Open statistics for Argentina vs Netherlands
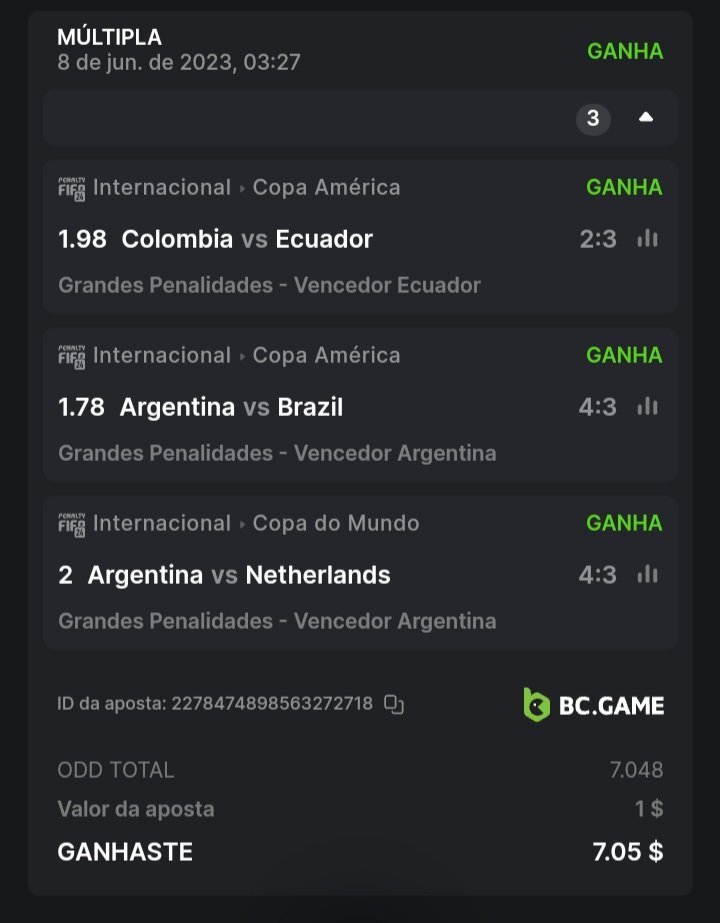720x923 pixels. tap(648, 575)
